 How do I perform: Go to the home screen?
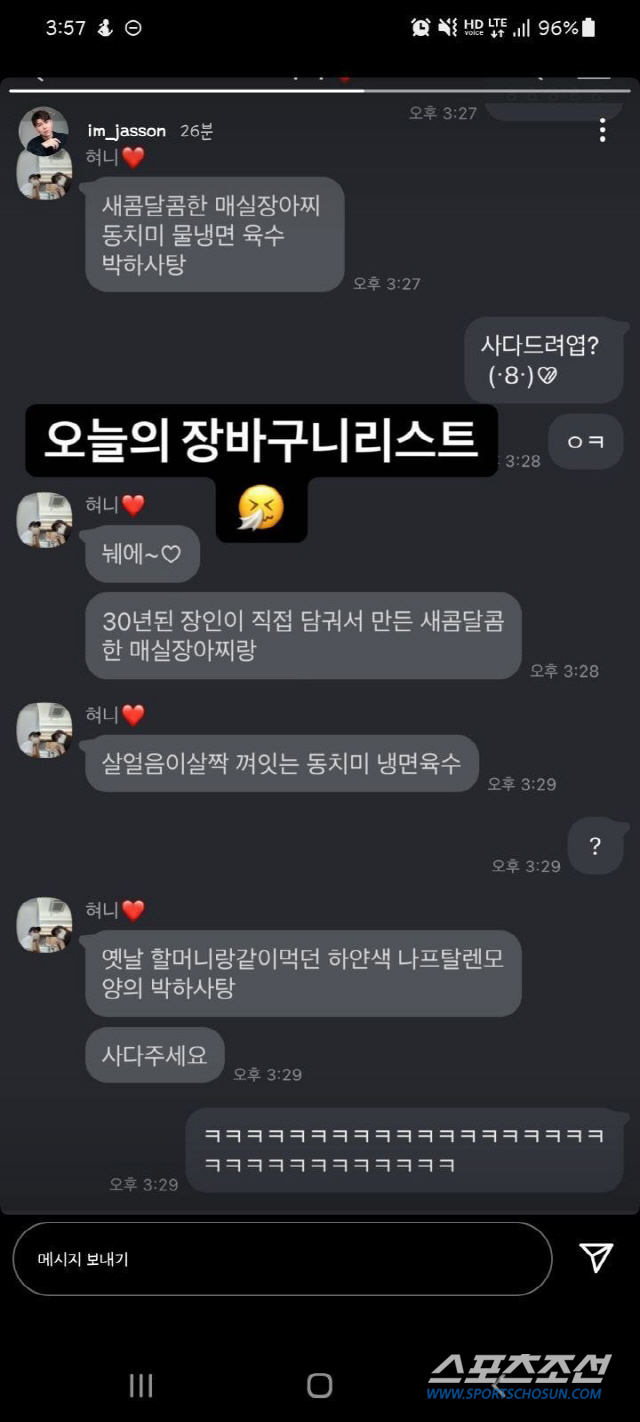pos(319,1384)
